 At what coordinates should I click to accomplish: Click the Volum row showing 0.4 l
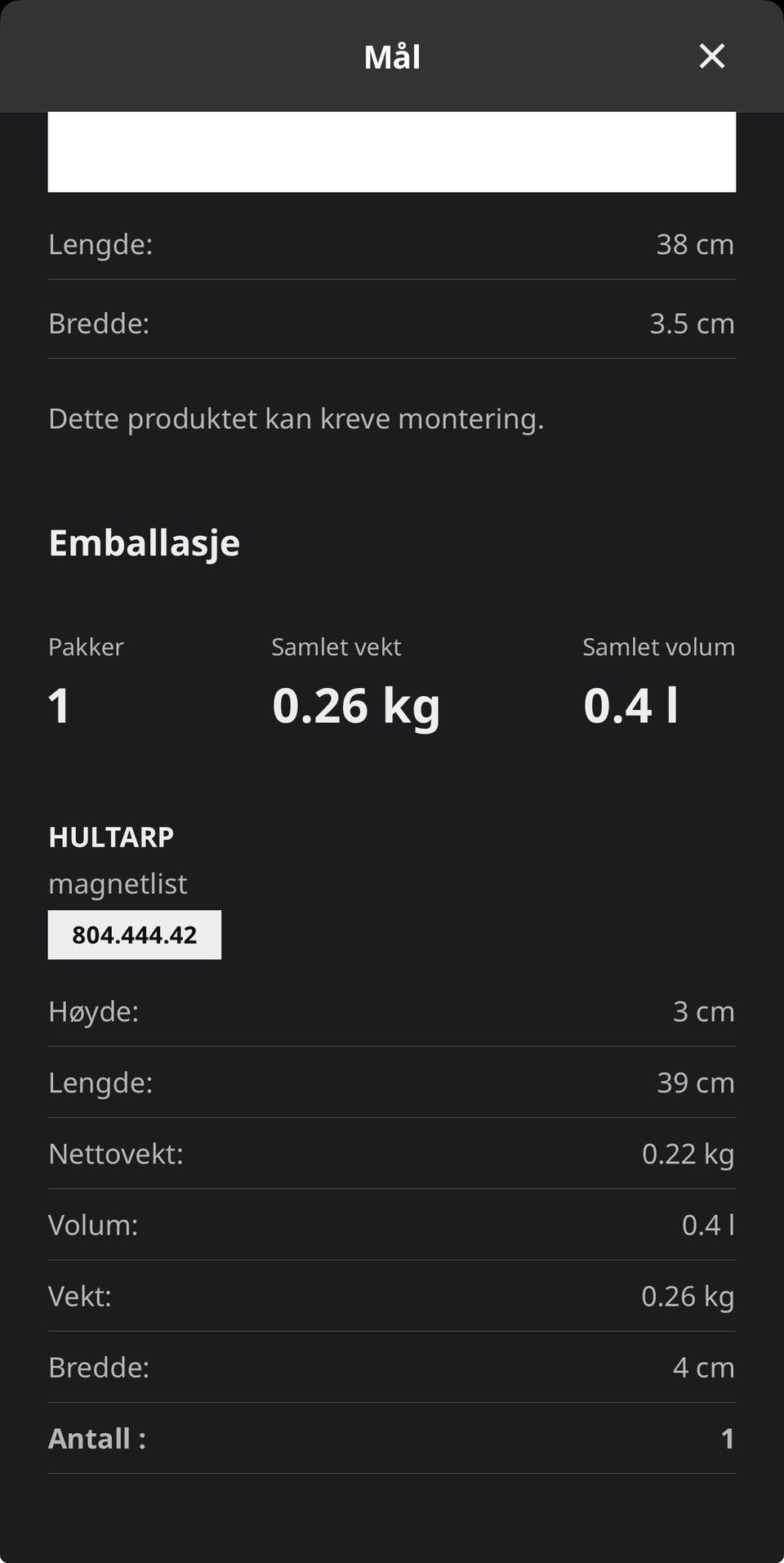point(392,1224)
